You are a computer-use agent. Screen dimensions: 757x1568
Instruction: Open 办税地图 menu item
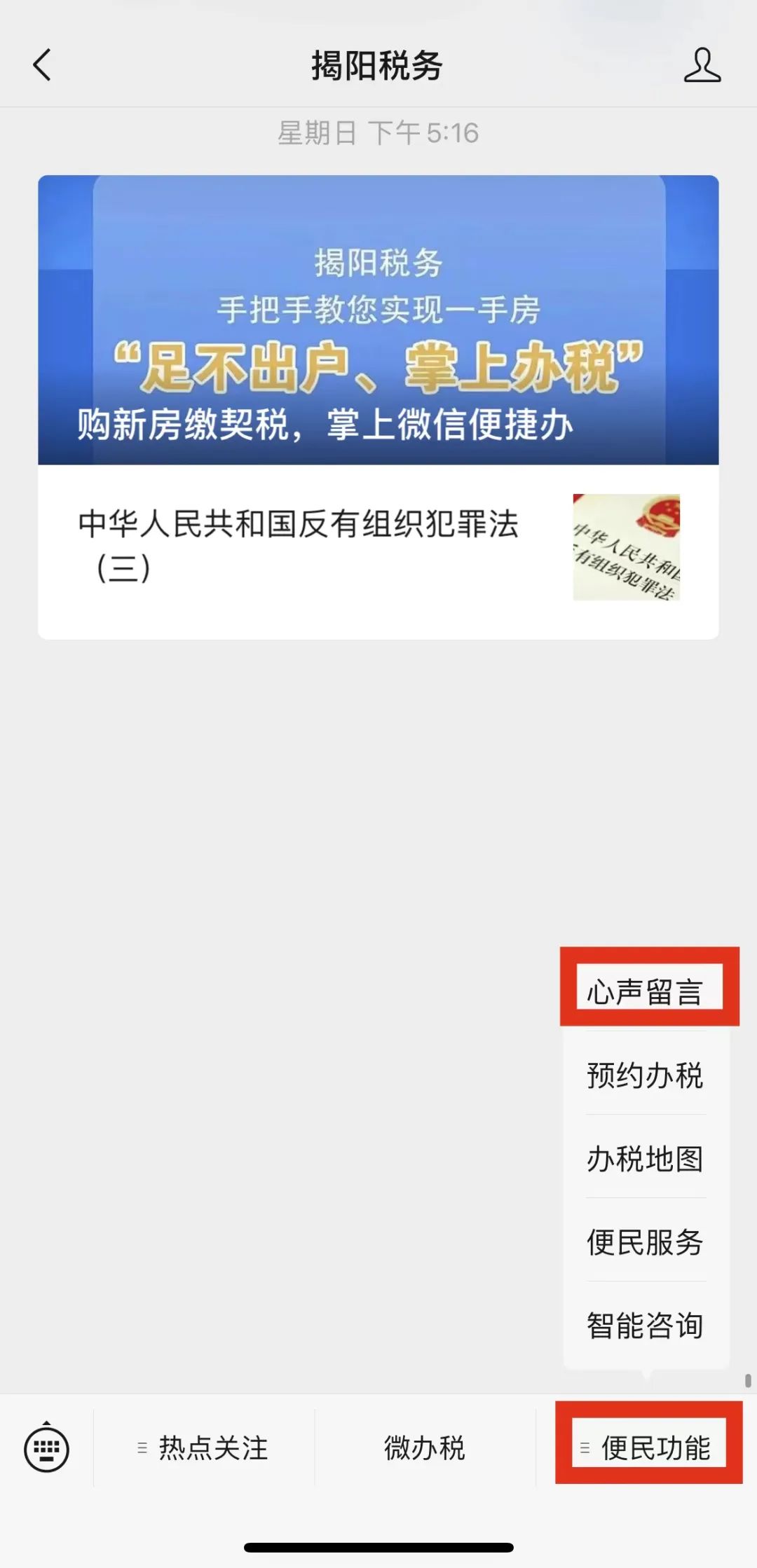point(646,1158)
